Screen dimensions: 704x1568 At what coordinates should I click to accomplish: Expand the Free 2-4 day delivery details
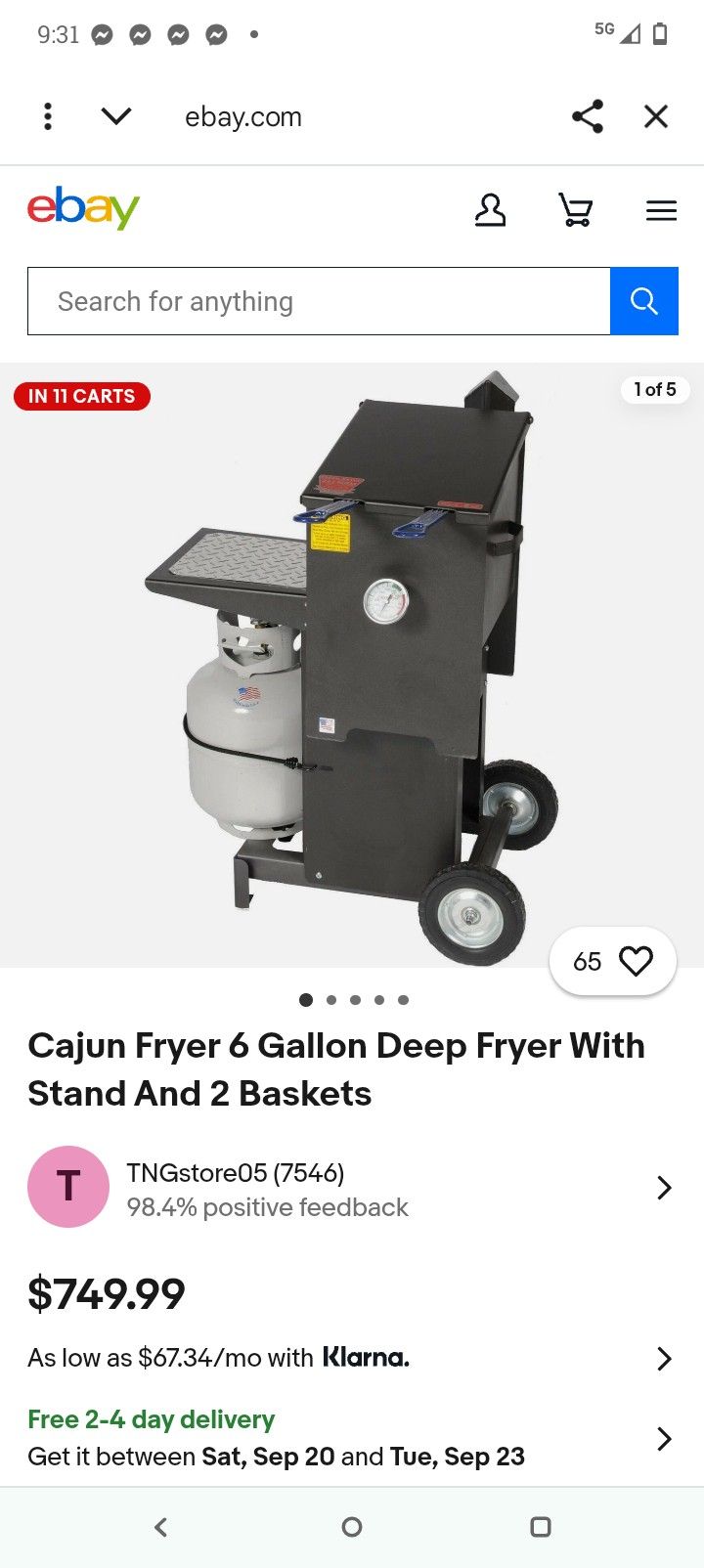[x=666, y=1438]
